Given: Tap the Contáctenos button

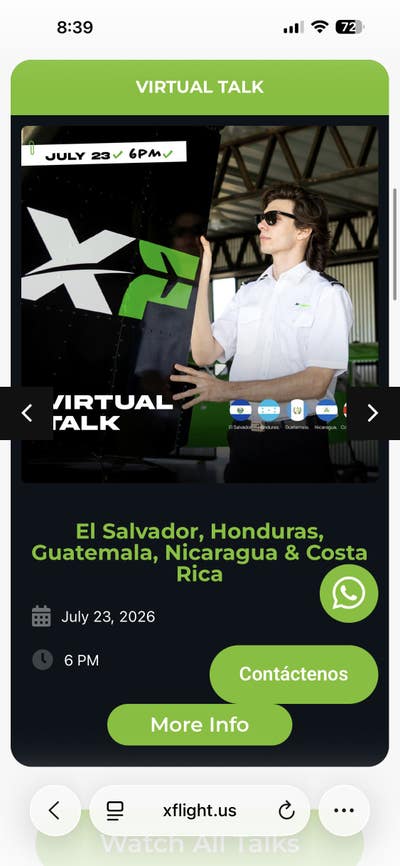Looking at the screenshot, I should [x=294, y=674].
